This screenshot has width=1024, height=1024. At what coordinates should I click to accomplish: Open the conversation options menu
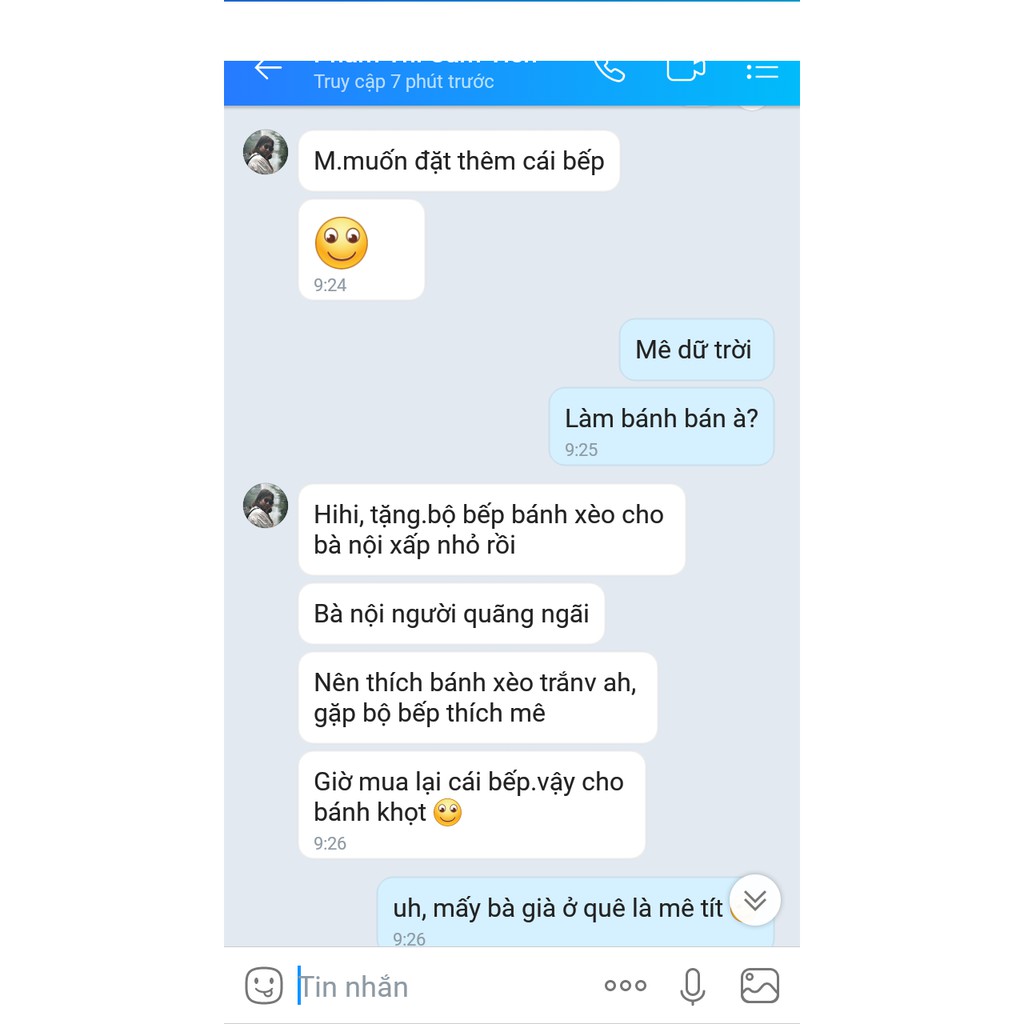[x=762, y=70]
